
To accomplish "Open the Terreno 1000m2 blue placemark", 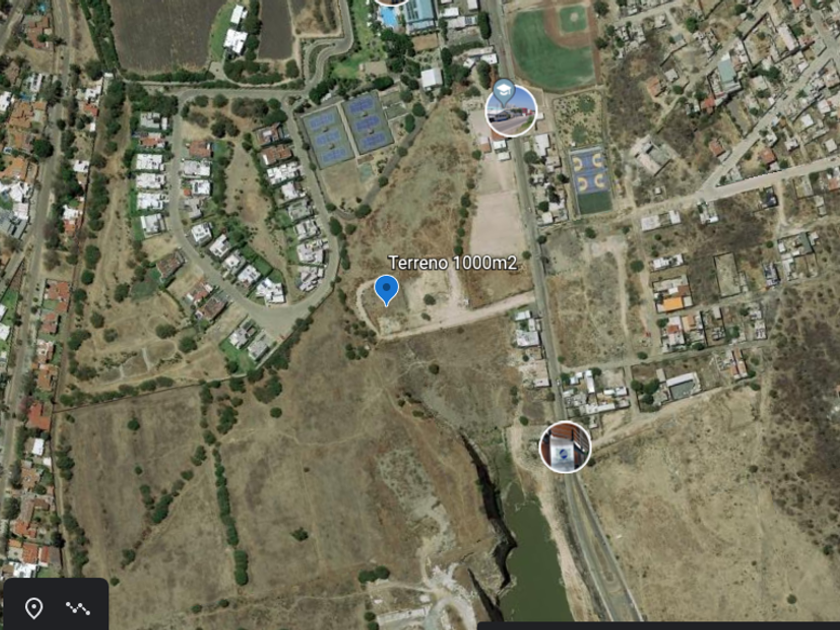I will pyautogui.click(x=386, y=291).
